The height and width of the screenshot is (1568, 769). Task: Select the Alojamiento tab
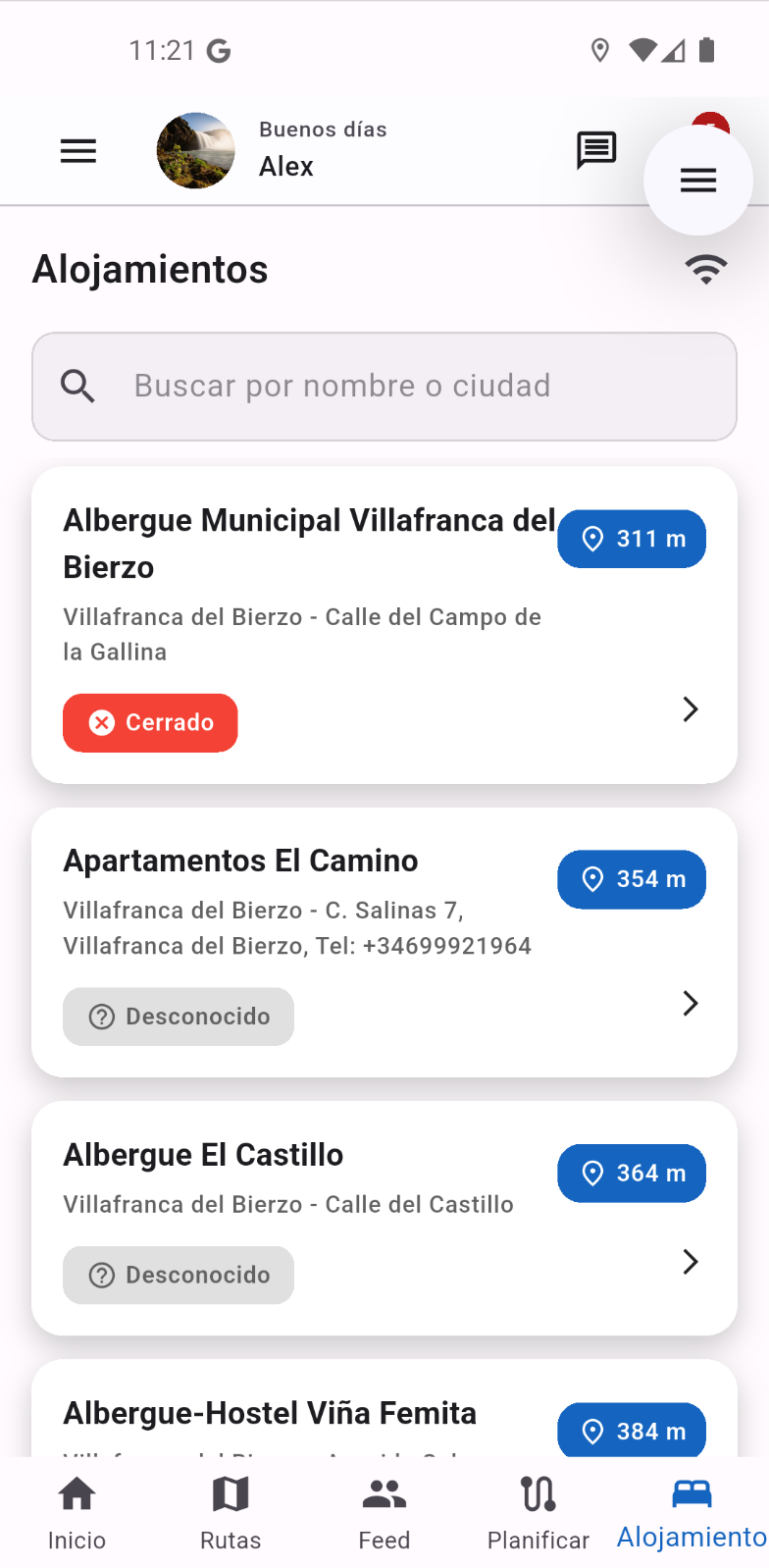tap(692, 1512)
